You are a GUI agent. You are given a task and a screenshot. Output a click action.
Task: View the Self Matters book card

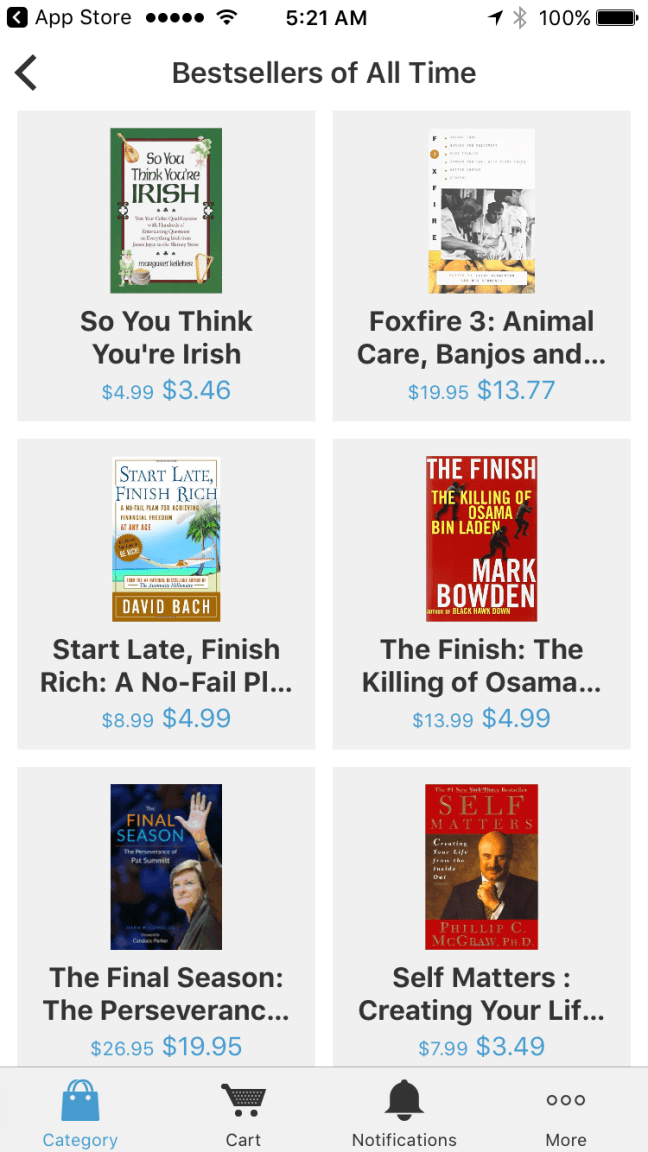(481, 915)
